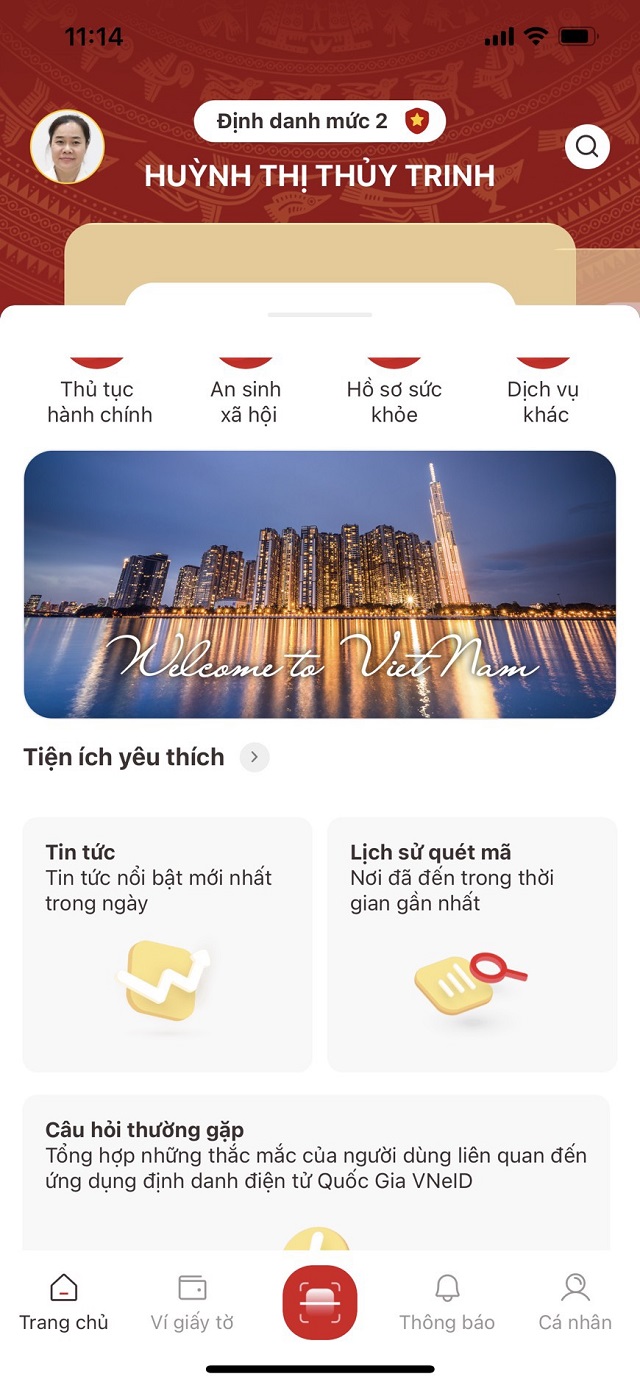Launch the red QR scan button
The width and height of the screenshot is (640, 1385).
coord(320,1302)
